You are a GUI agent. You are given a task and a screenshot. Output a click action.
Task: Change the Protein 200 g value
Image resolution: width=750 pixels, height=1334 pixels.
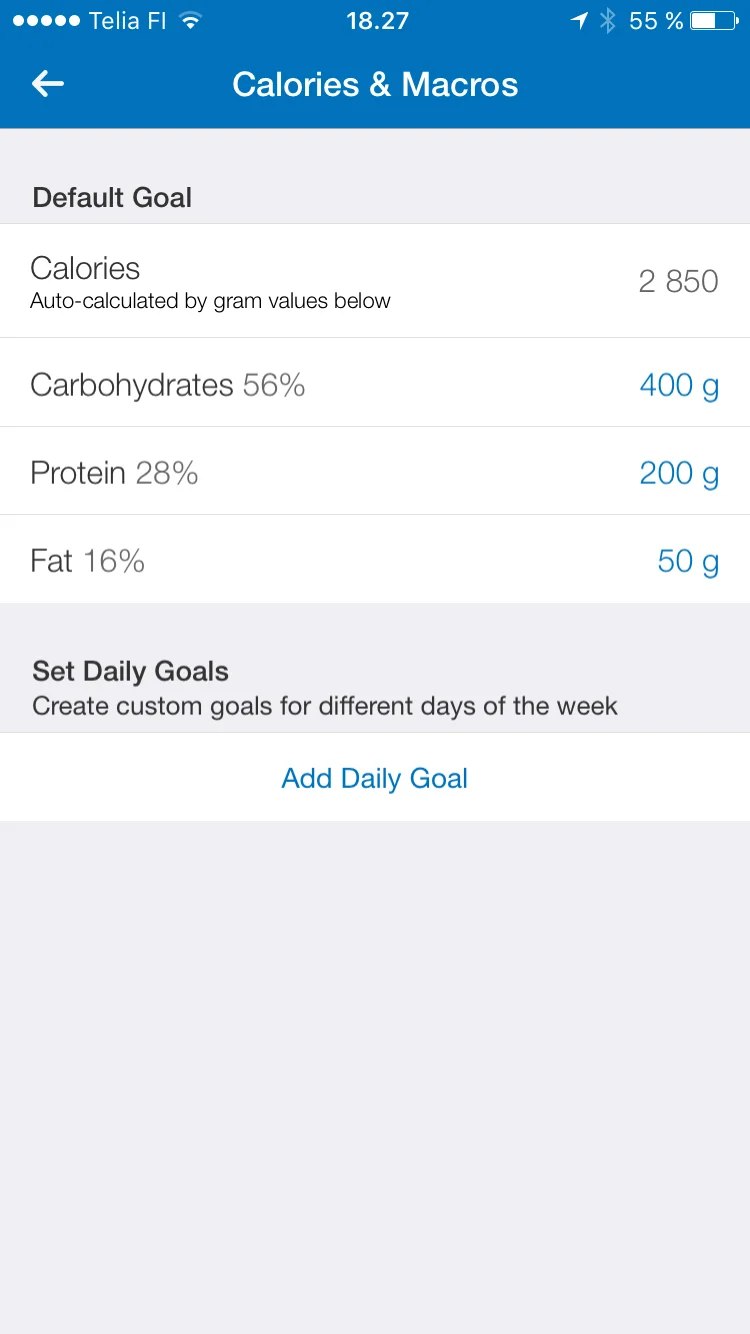[x=678, y=473]
